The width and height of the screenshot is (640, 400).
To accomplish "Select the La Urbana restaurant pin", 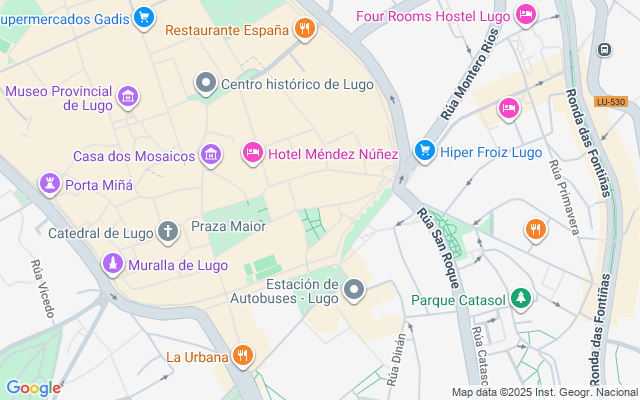I will [243, 355].
